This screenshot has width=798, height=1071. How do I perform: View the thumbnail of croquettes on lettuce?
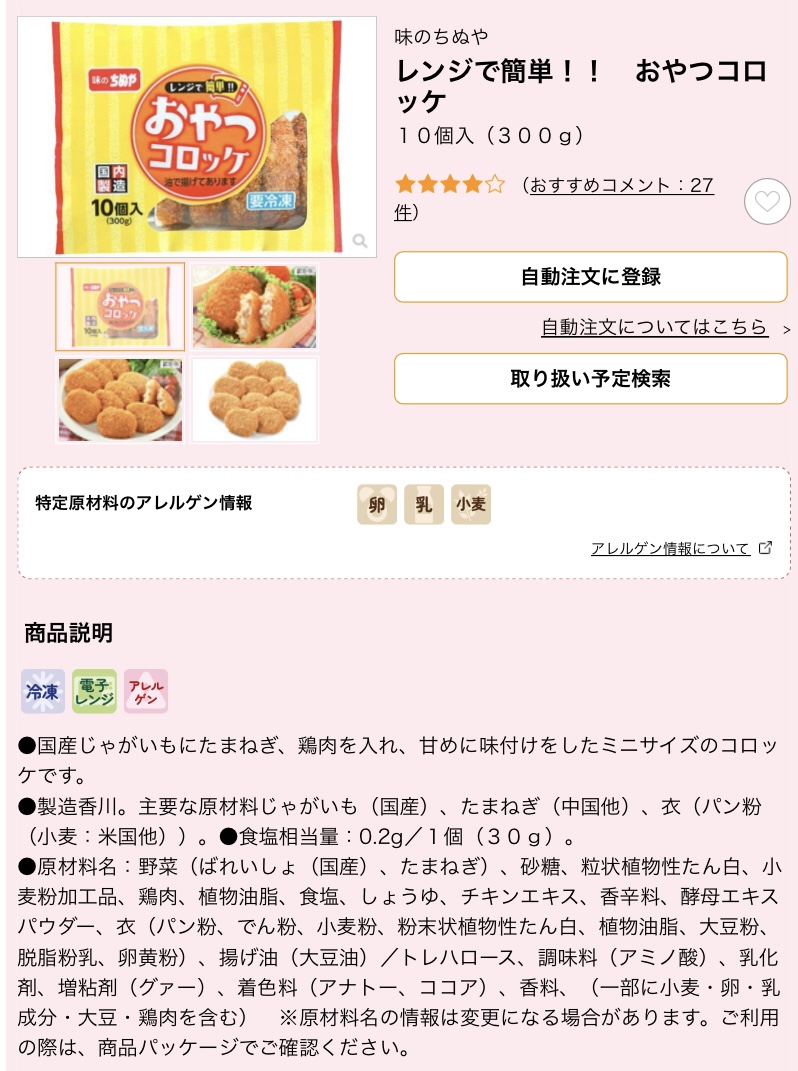[254, 307]
